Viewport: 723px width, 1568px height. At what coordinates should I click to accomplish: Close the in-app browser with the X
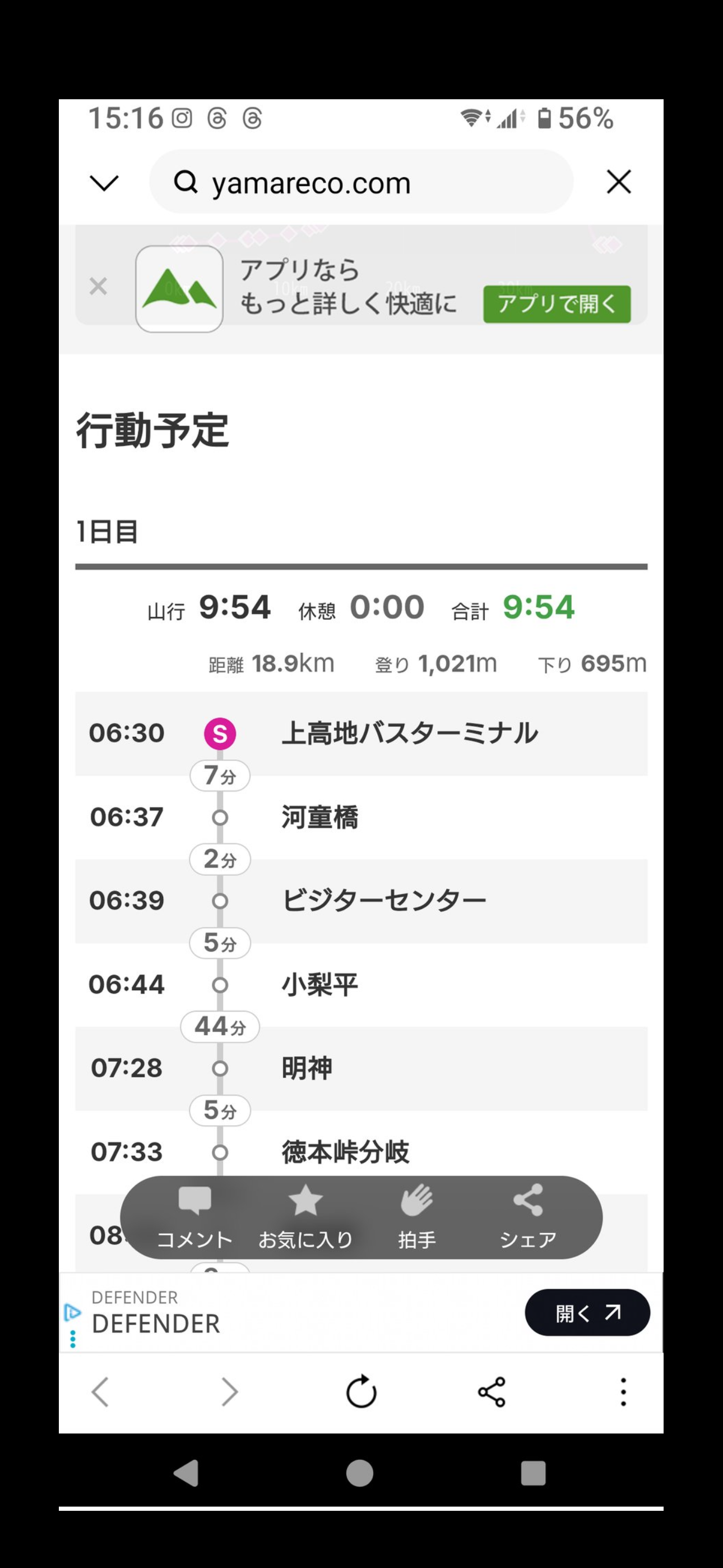618,182
